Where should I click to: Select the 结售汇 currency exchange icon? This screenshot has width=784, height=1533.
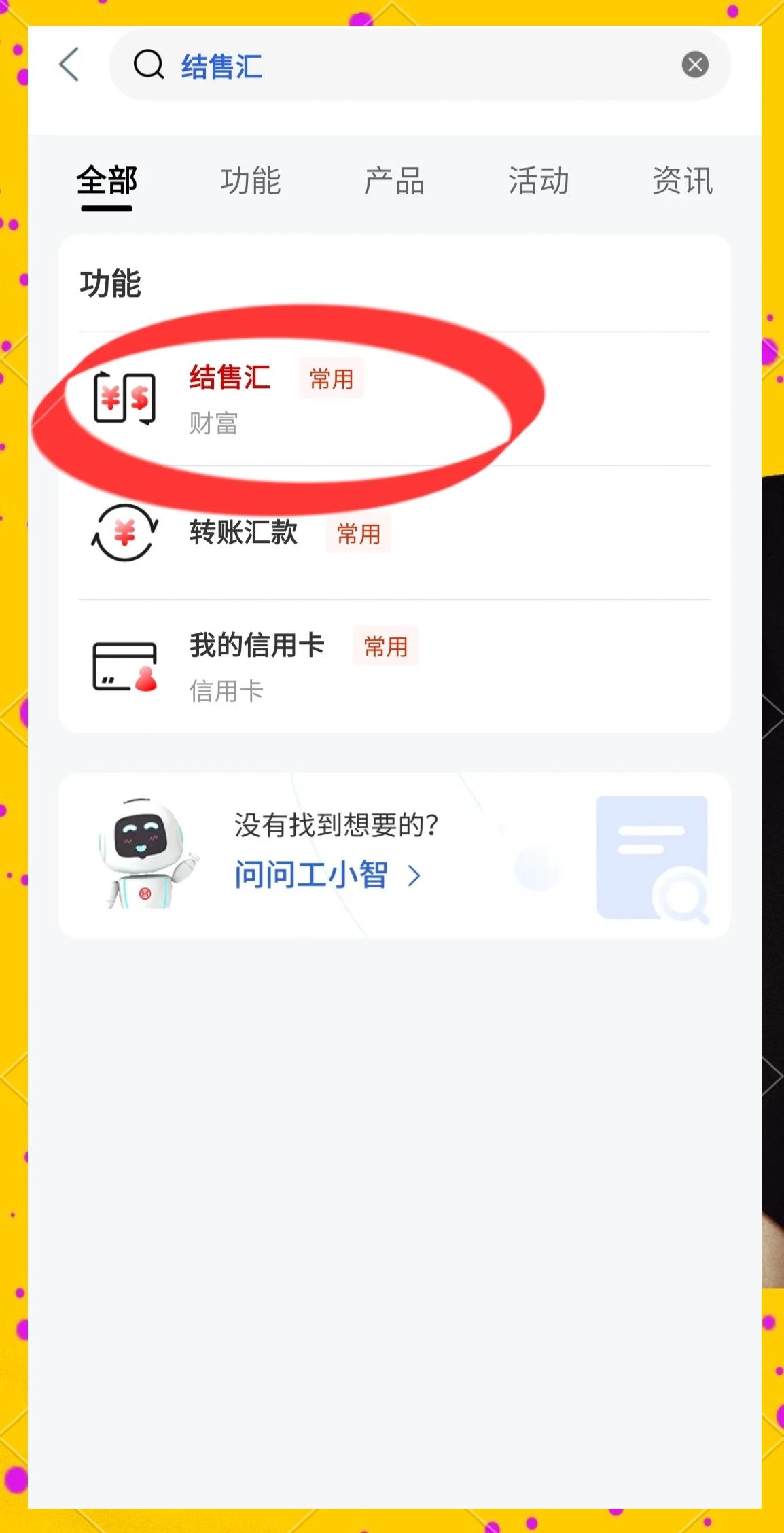pos(124,399)
